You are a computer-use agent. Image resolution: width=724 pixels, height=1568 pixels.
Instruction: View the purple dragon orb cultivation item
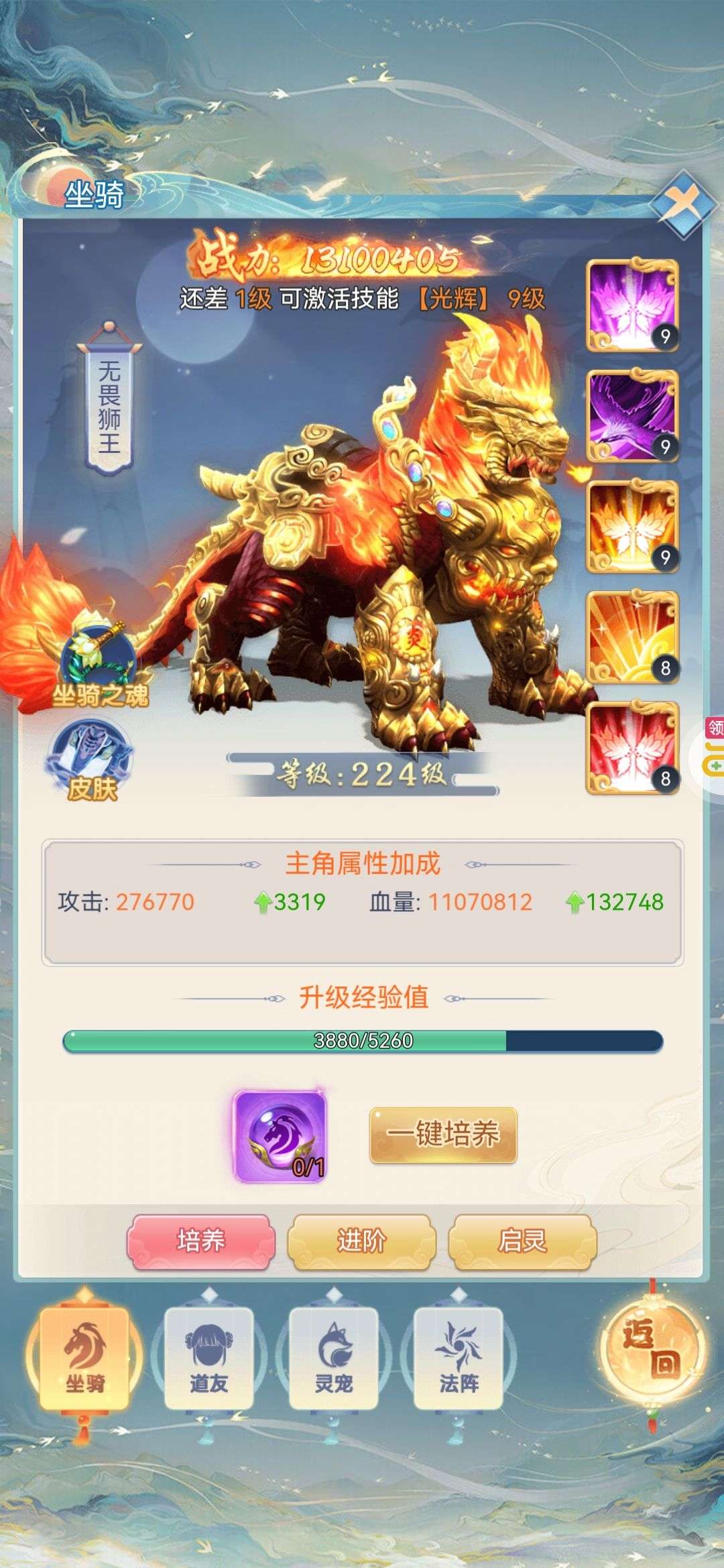pyautogui.click(x=280, y=1136)
